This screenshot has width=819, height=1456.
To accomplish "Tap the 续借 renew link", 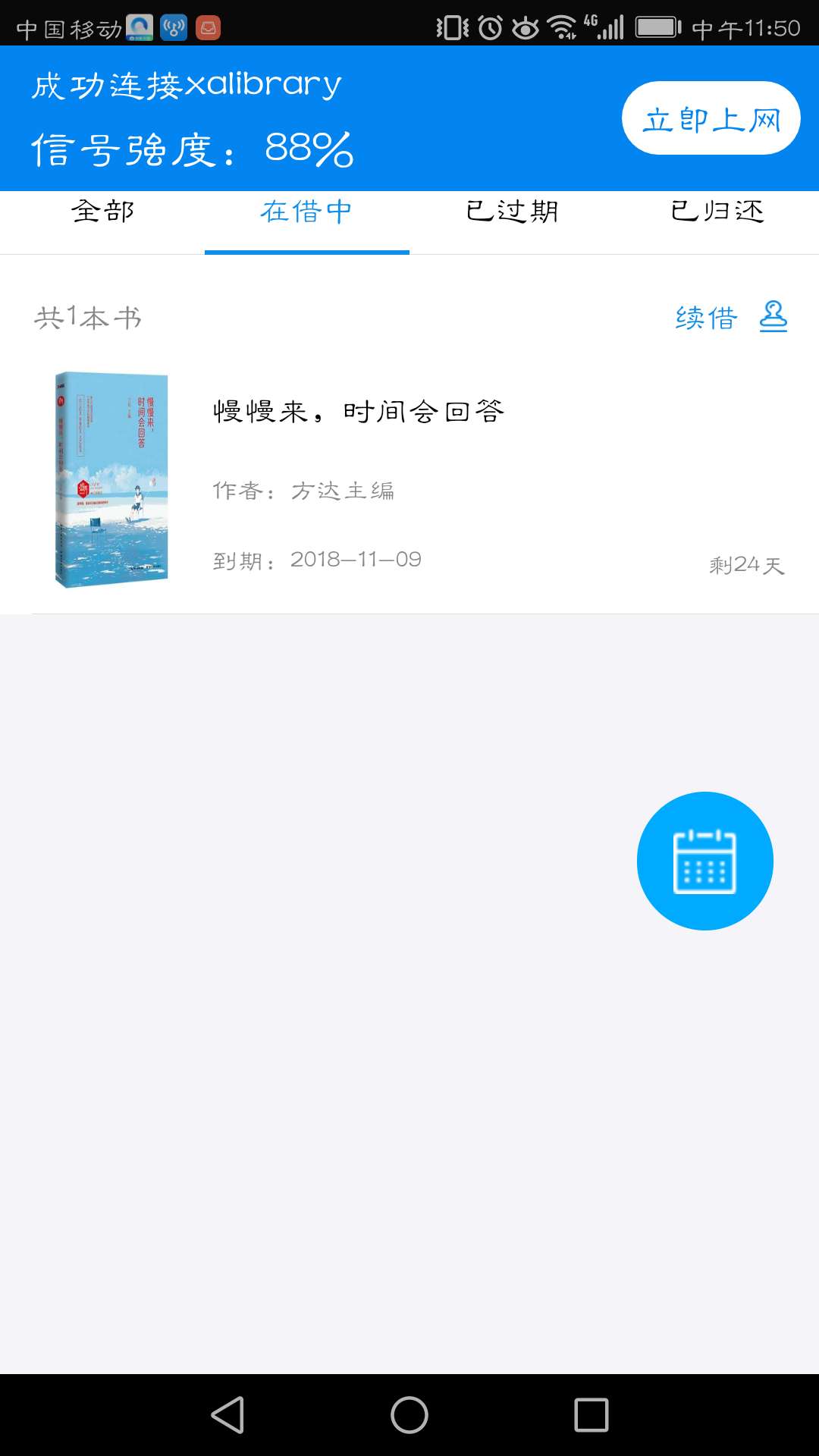I will click(x=706, y=318).
